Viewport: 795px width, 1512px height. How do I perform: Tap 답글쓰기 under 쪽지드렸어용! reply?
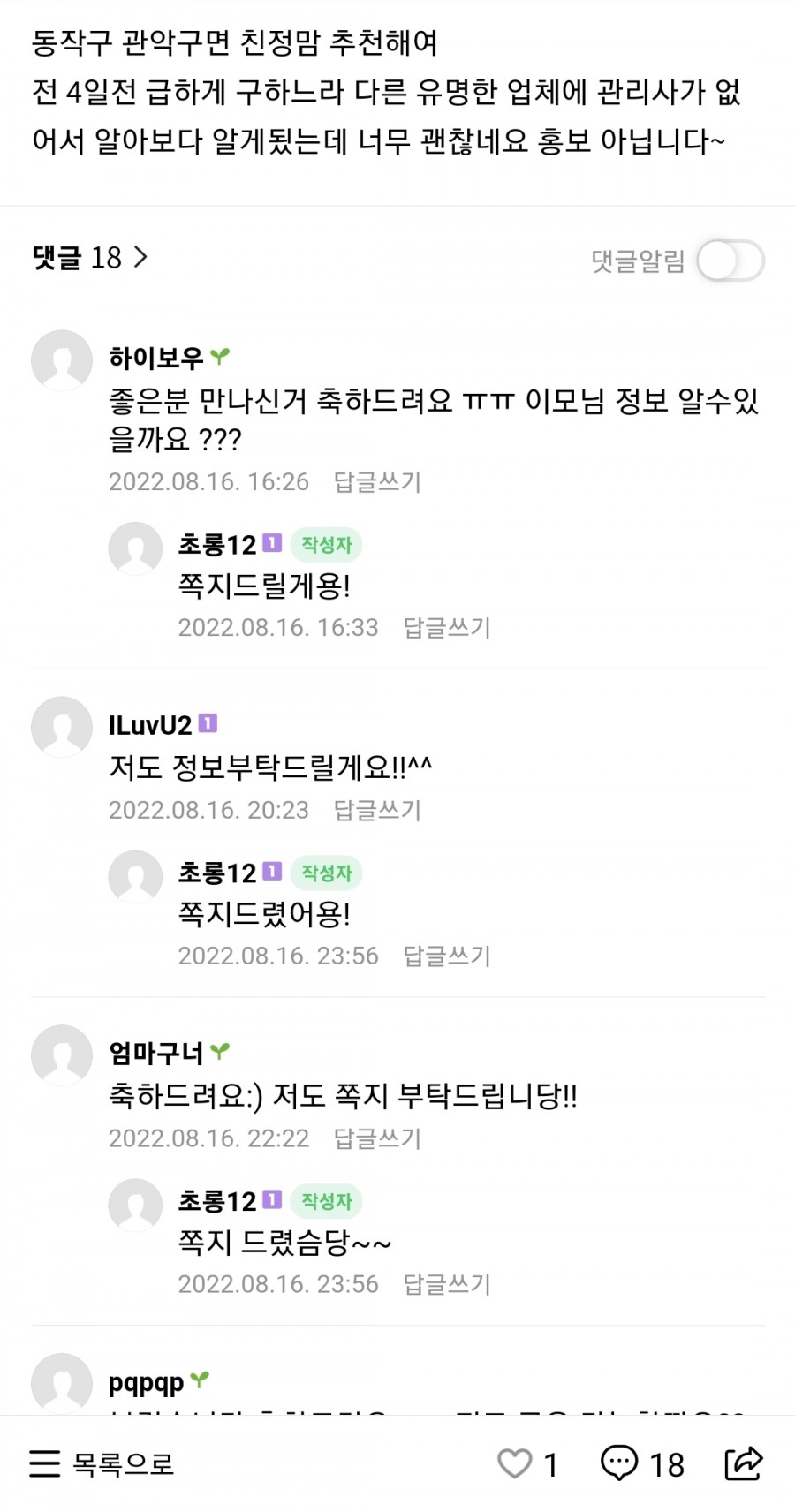click(447, 956)
